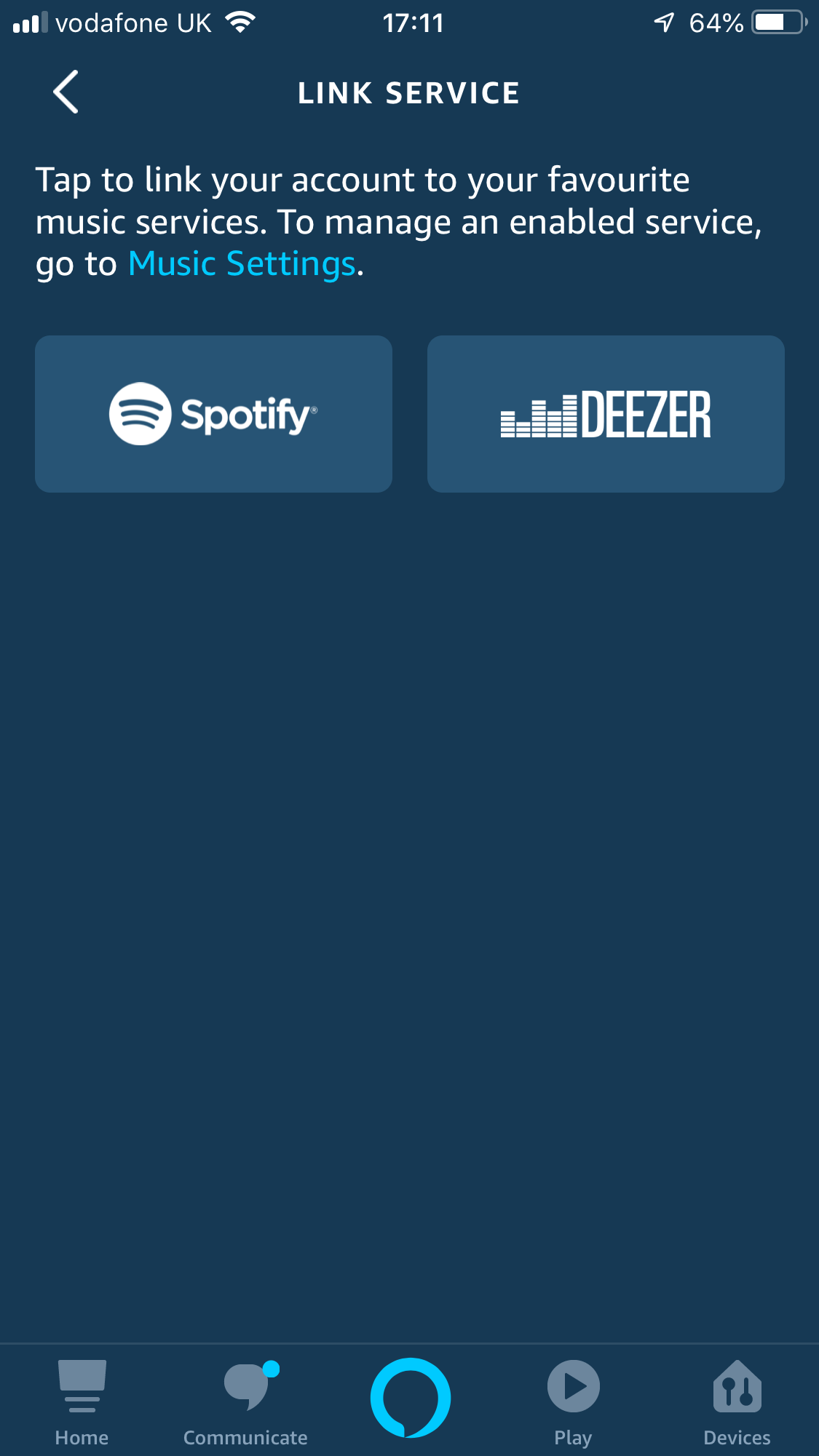Viewport: 819px width, 1456px height.
Task: Go back from Link Service
Action: click(x=66, y=92)
